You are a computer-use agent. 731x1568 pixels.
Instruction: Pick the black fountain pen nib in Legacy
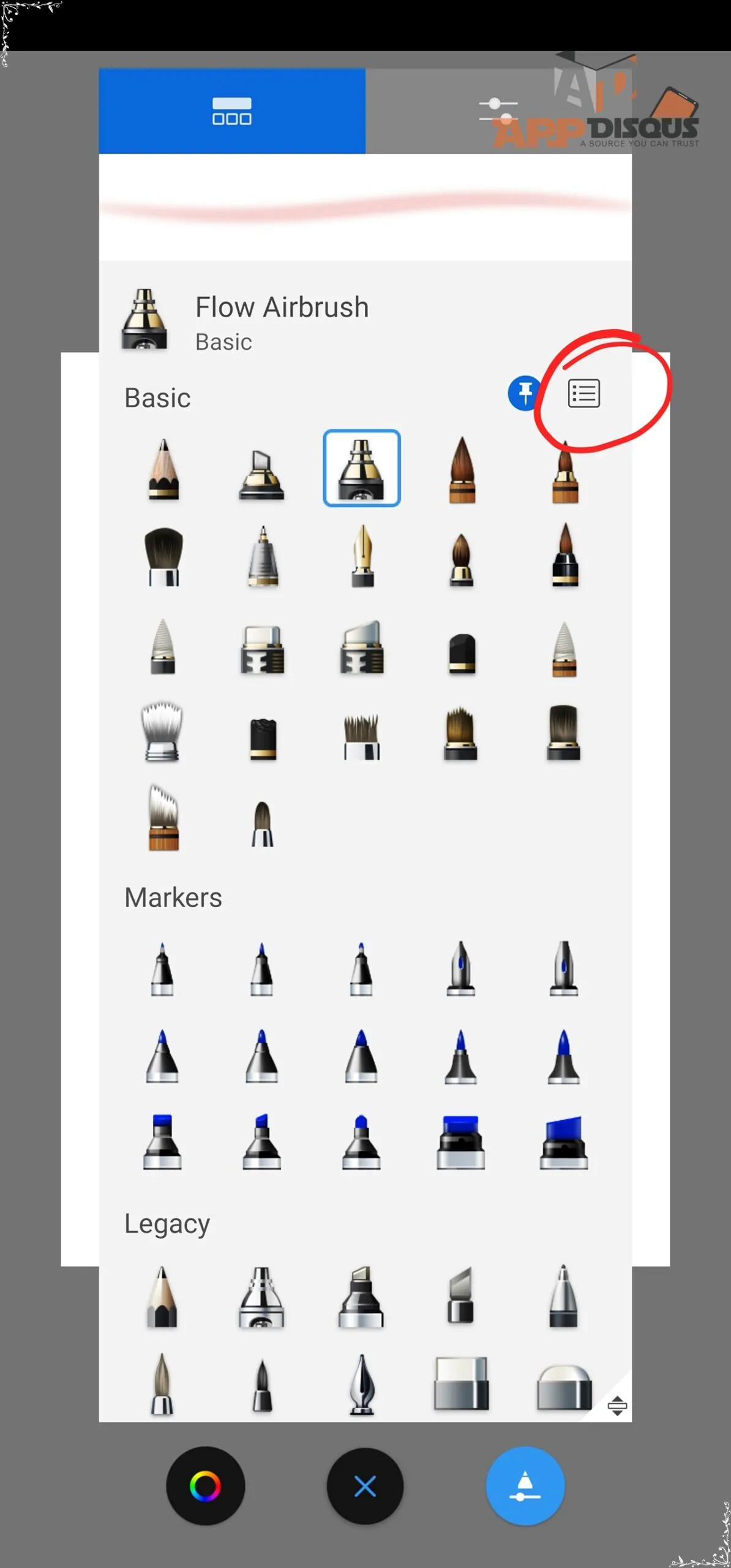[x=361, y=1384]
